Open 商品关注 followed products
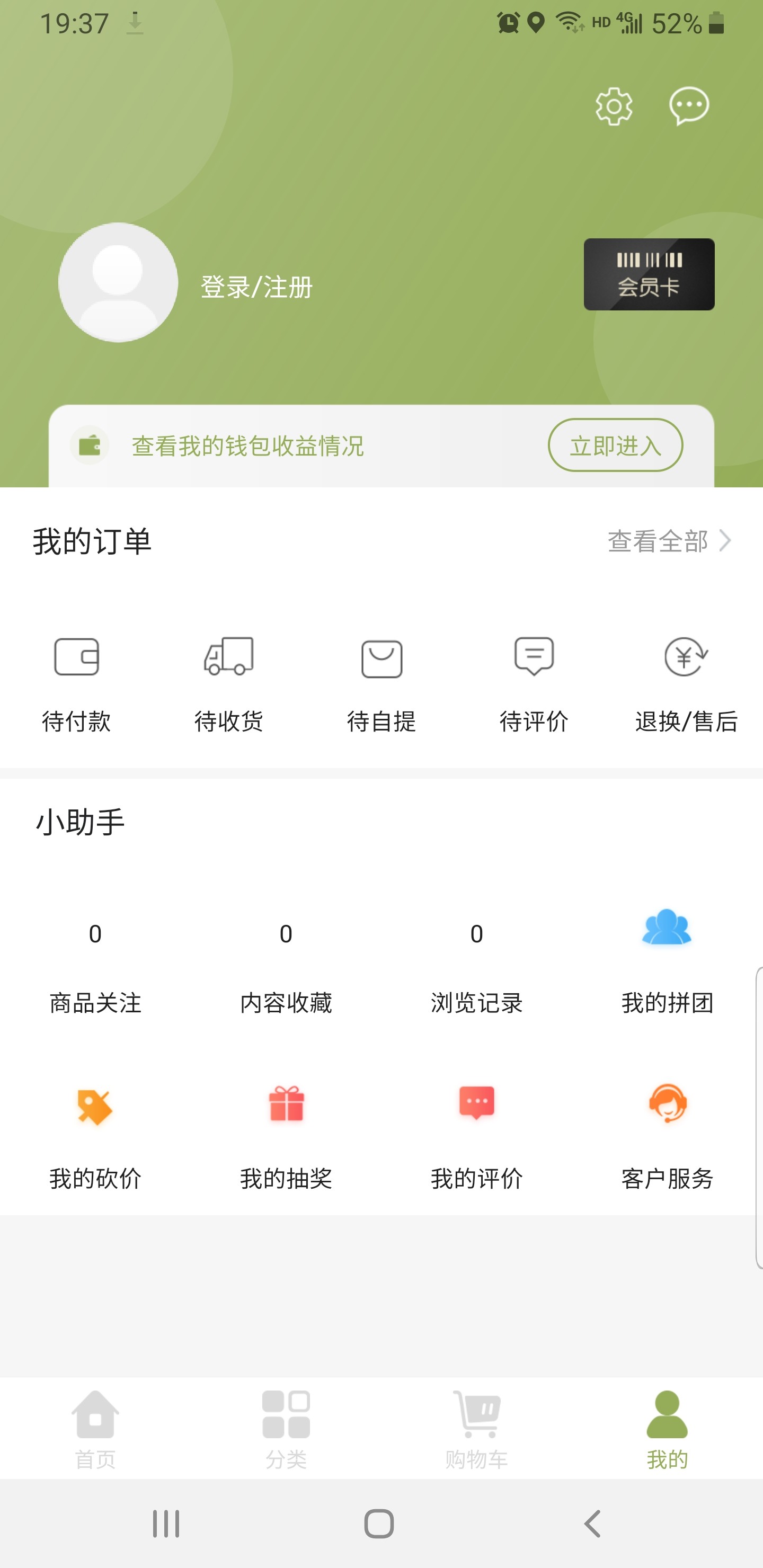The image size is (763, 1568). 95,968
